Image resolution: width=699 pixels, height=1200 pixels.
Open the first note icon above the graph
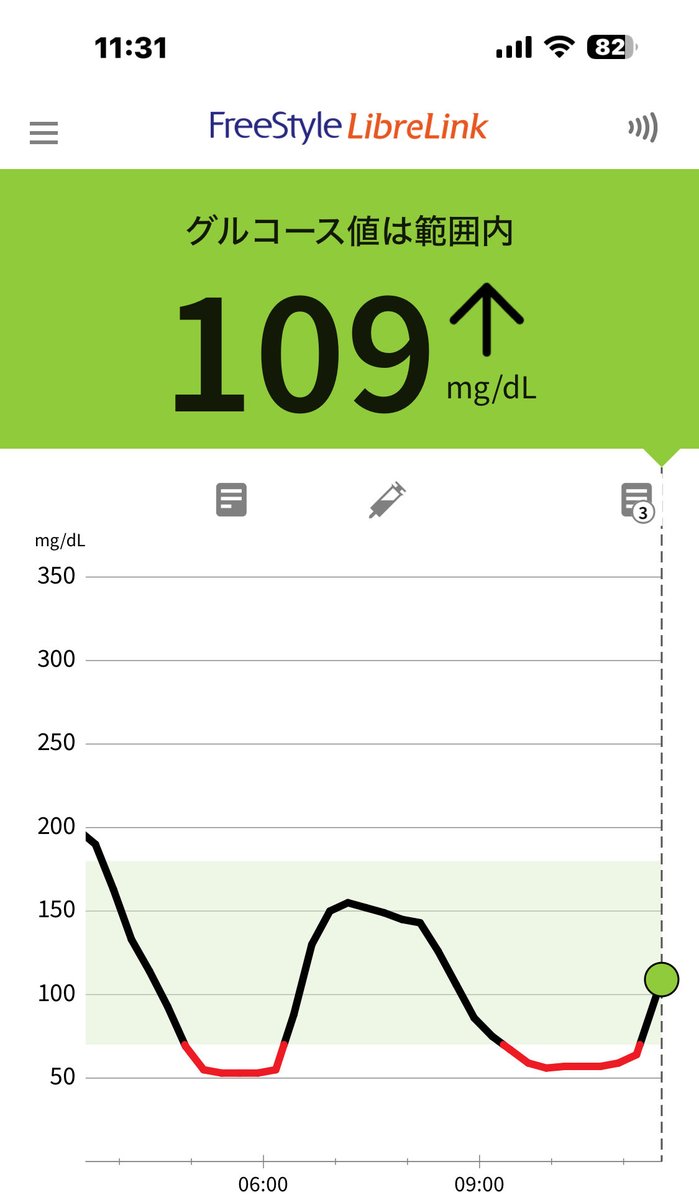(231, 499)
